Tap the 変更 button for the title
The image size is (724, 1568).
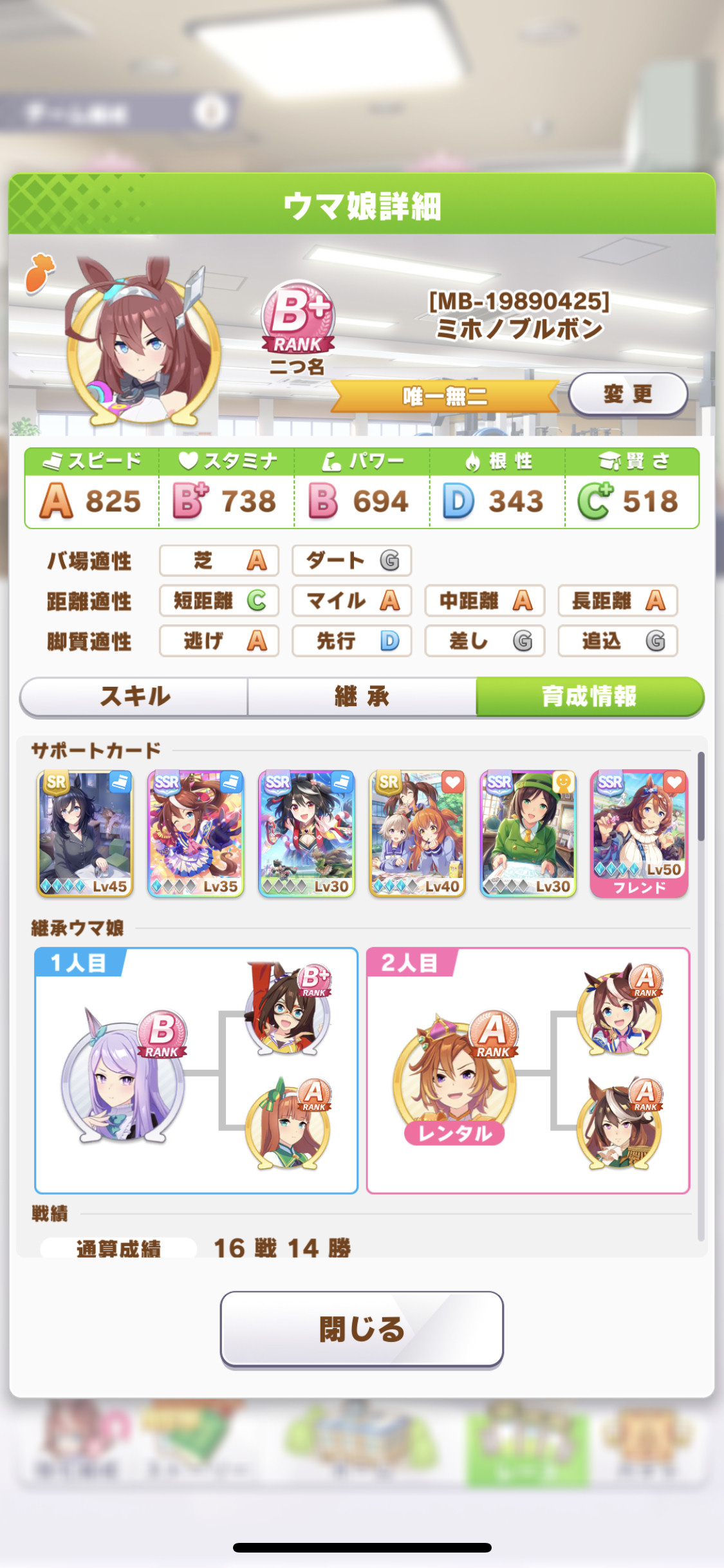[x=628, y=394]
